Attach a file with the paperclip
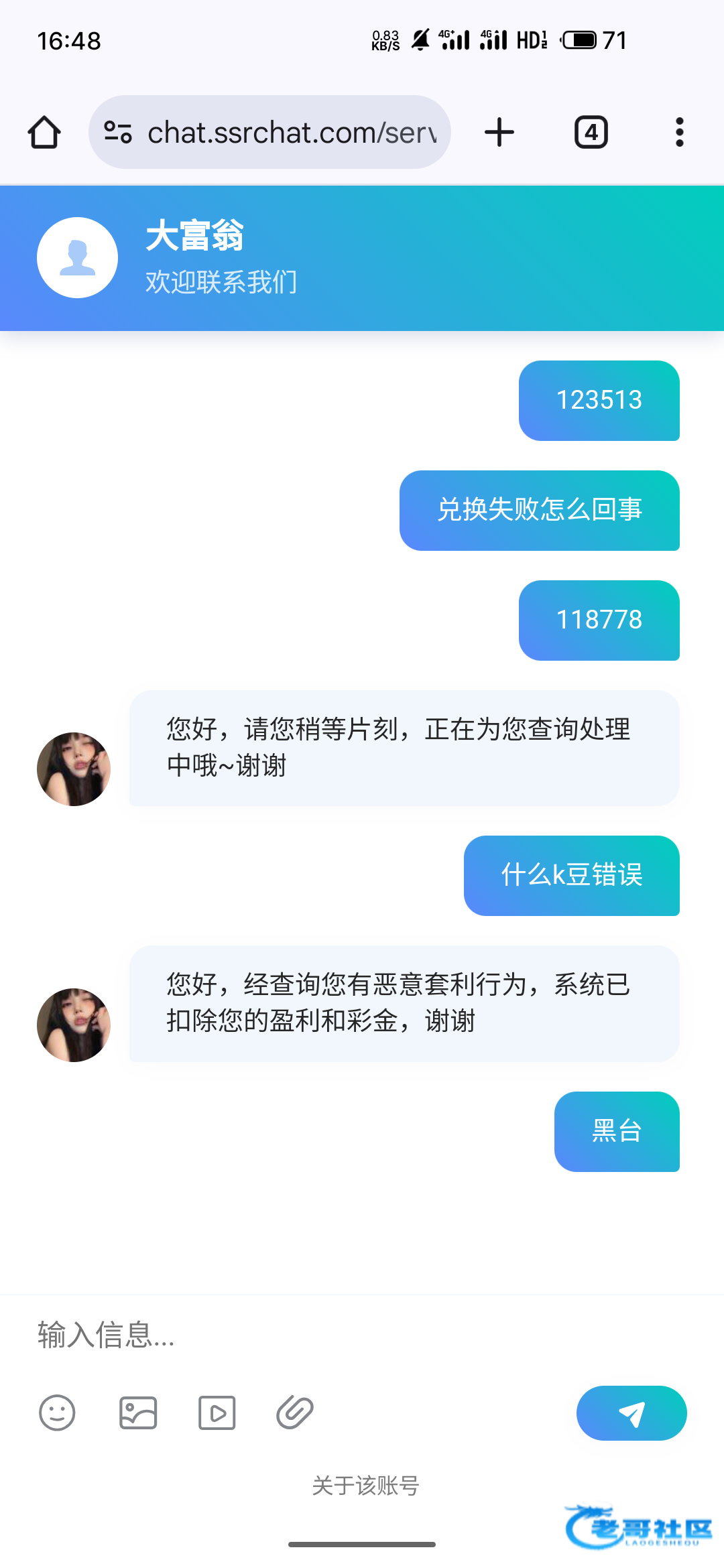724x1568 pixels. coord(295,1413)
